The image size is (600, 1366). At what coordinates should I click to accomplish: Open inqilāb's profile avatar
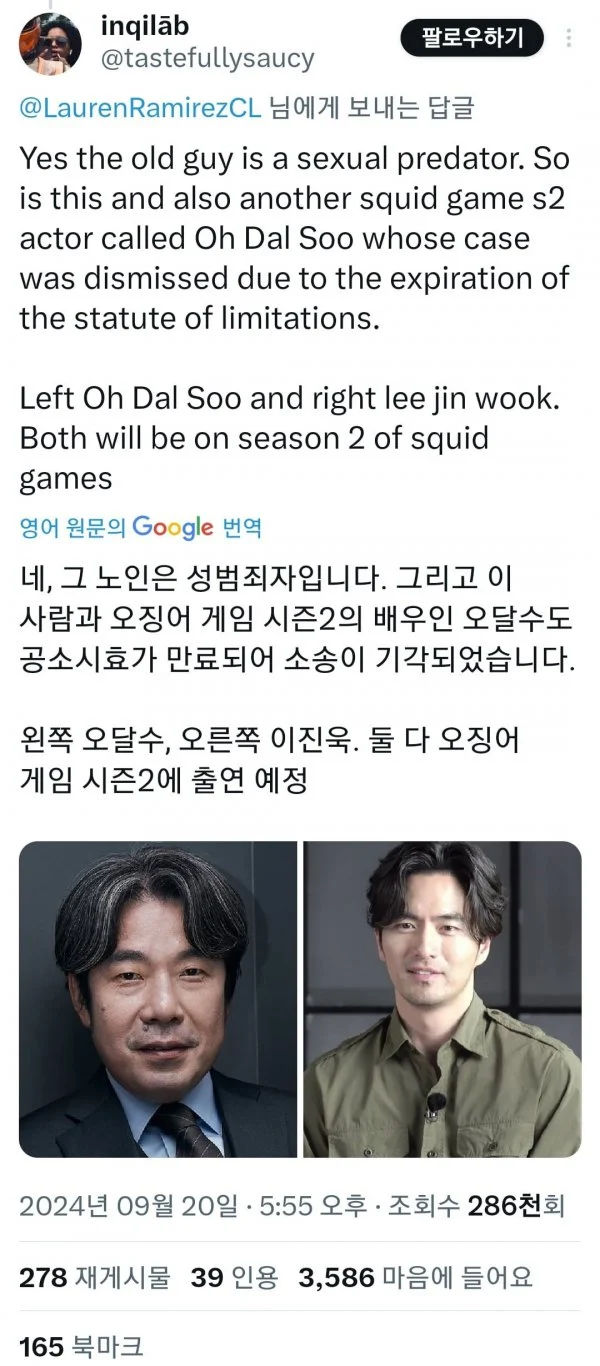tap(50, 42)
